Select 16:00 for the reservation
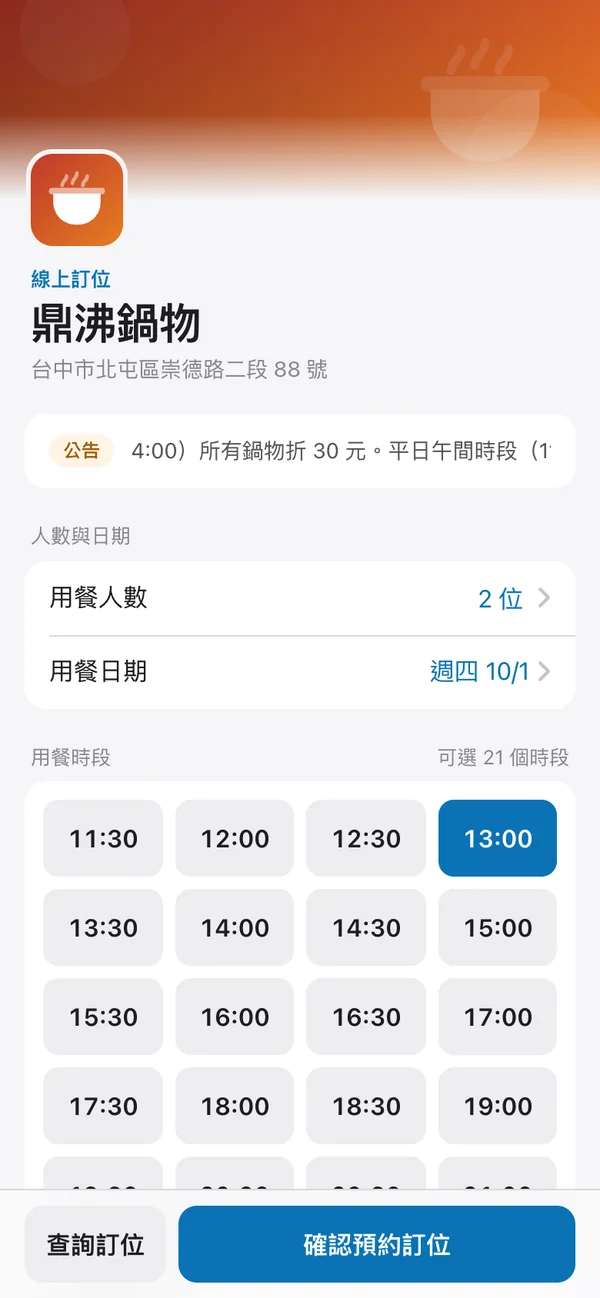The width and height of the screenshot is (600, 1298). (235, 1017)
